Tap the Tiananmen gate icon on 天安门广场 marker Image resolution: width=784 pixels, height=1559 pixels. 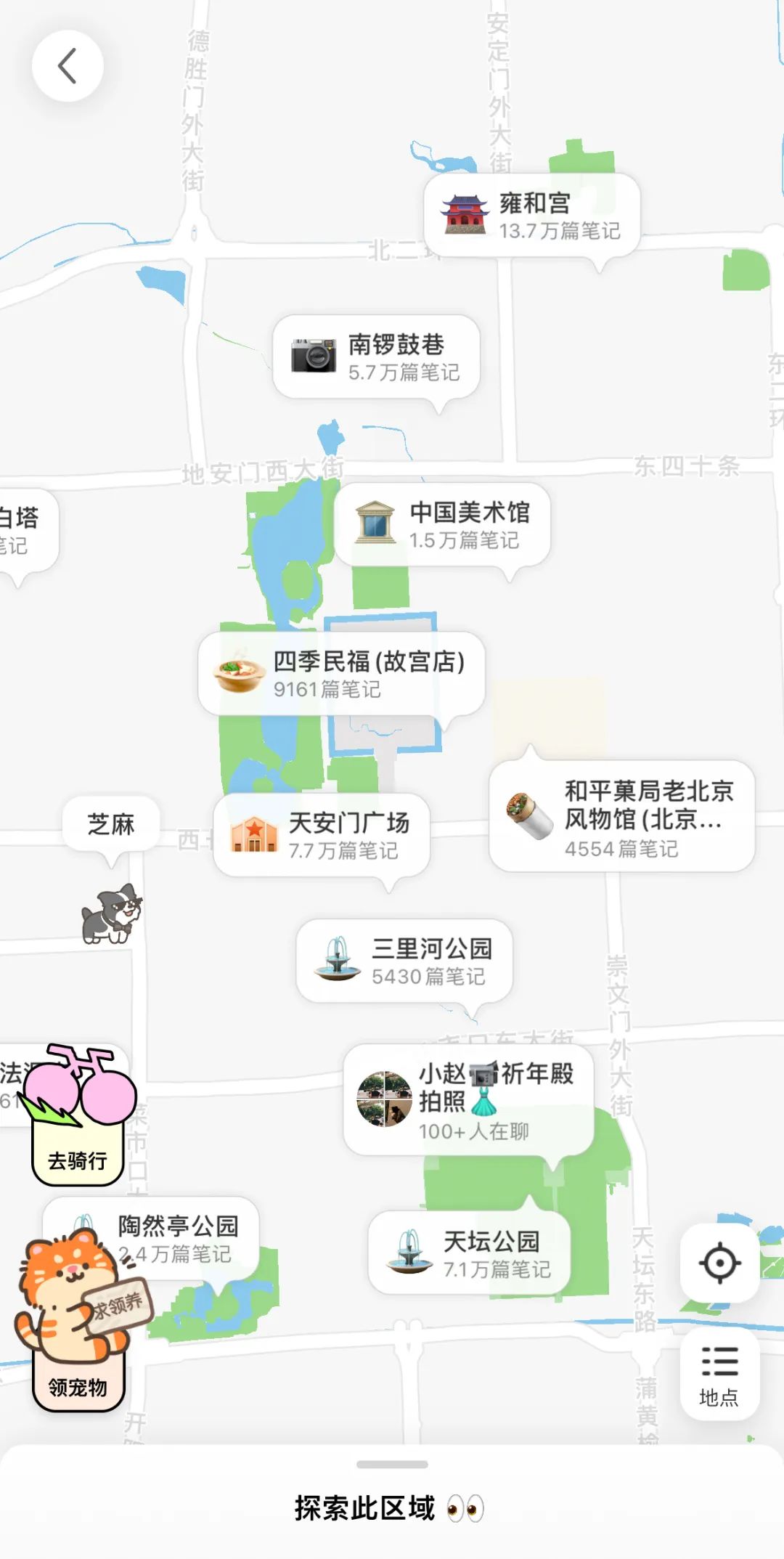tap(252, 836)
